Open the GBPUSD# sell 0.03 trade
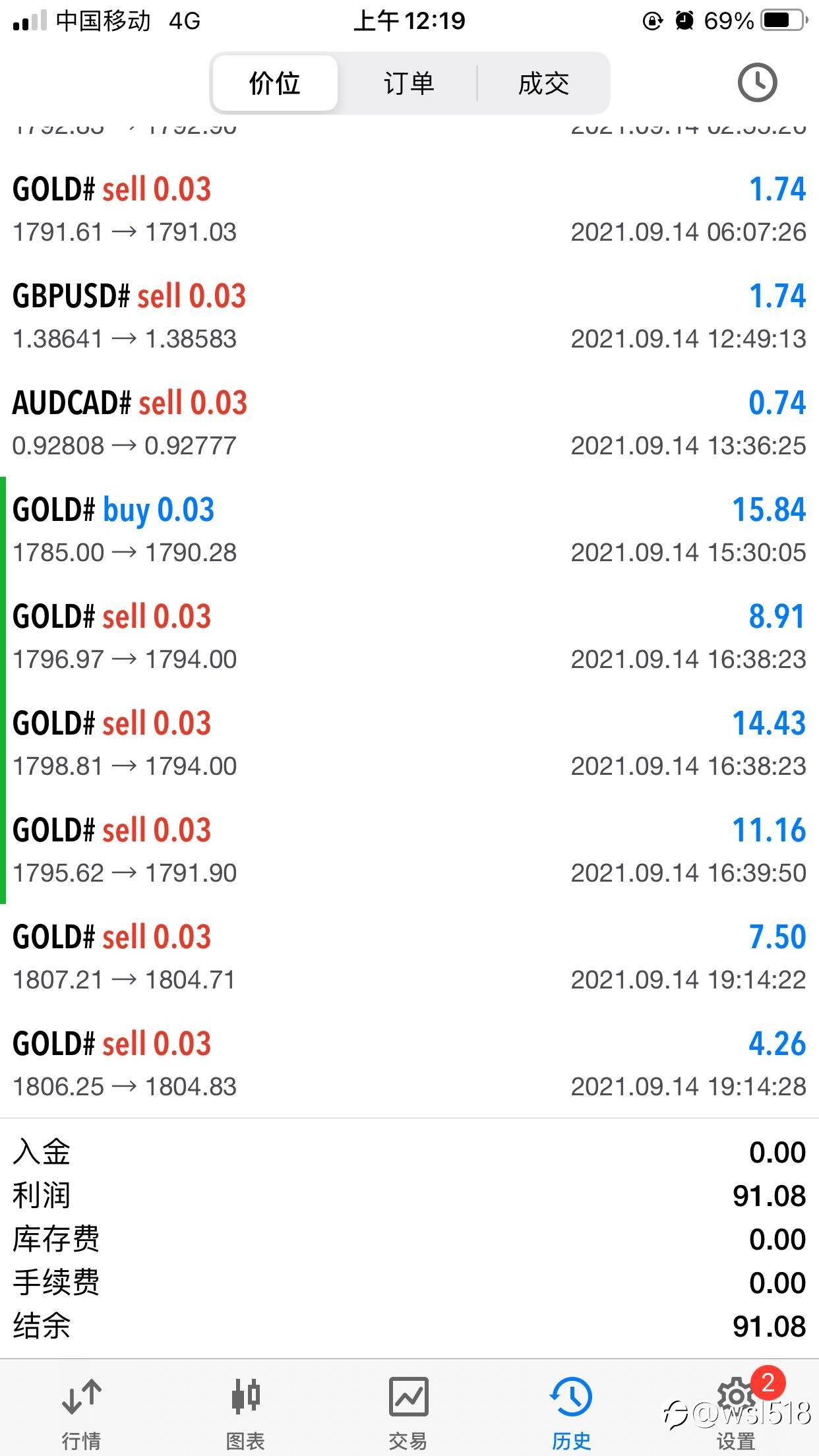The height and width of the screenshot is (1456, 819). point(409,317)
